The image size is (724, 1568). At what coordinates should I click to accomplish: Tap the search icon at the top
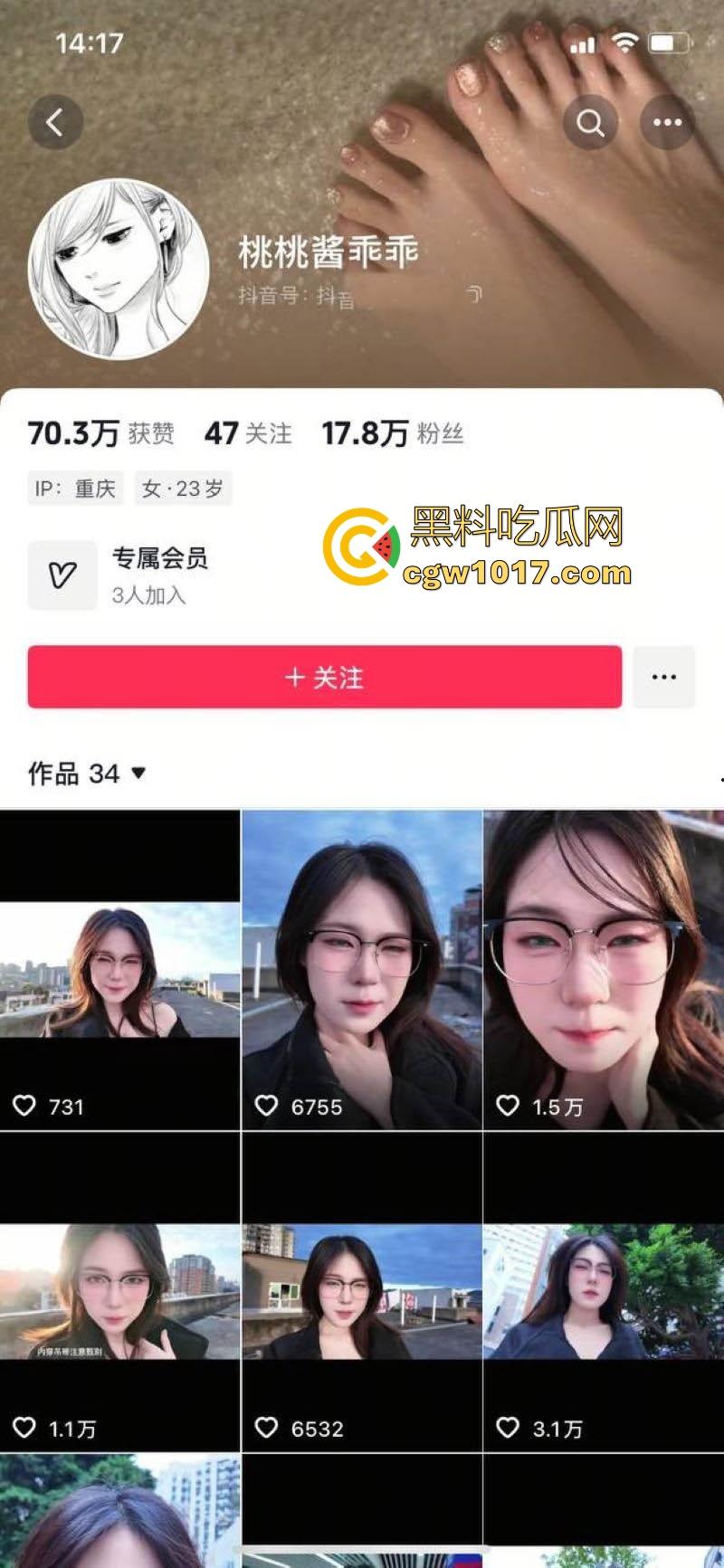point(592,122)
